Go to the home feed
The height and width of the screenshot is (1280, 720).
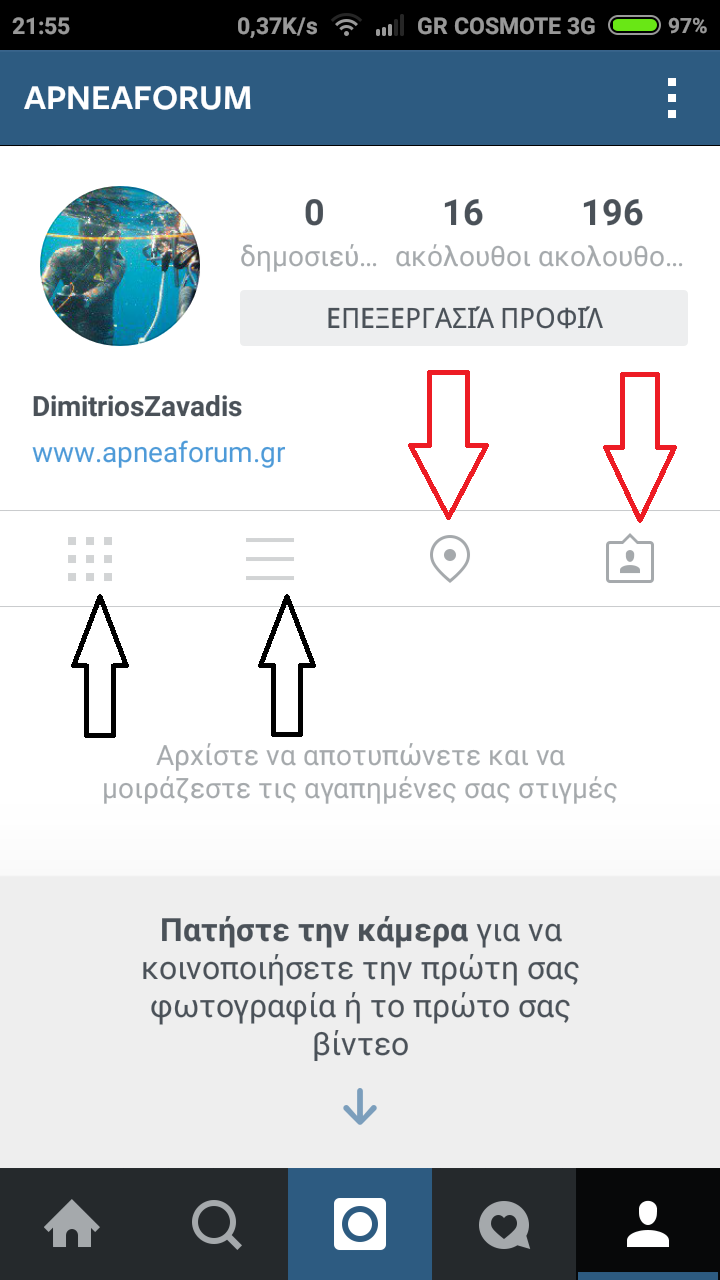coord(72,1224)
